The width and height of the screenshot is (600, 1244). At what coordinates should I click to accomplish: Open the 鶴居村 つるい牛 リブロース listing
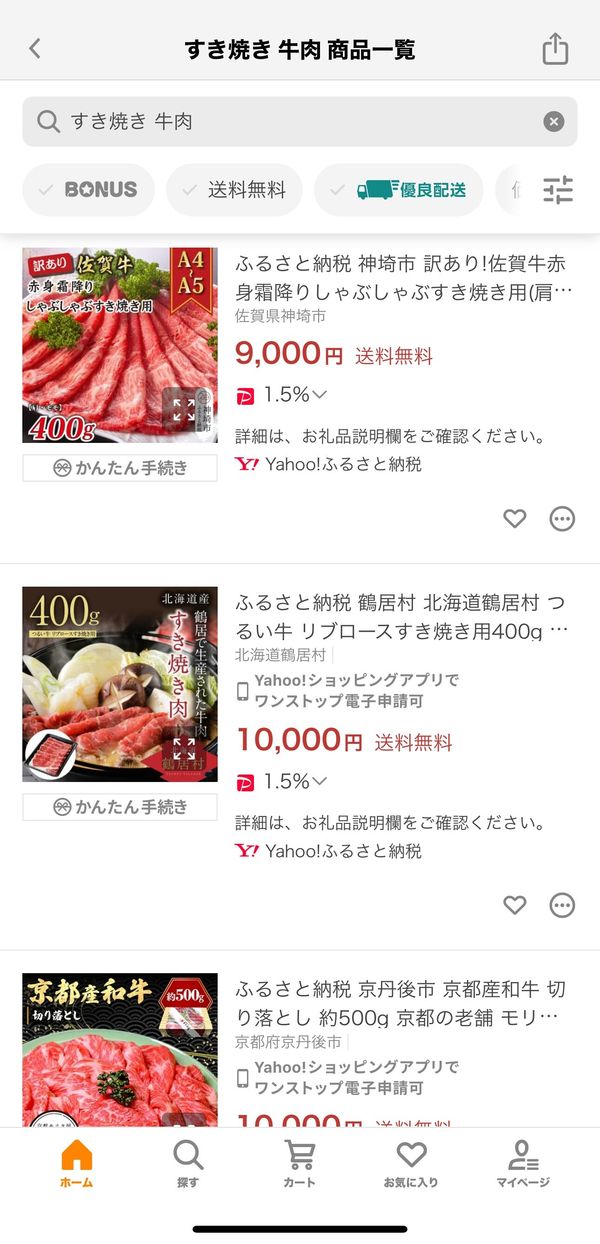pyautogui.click(x=402, y=617)
